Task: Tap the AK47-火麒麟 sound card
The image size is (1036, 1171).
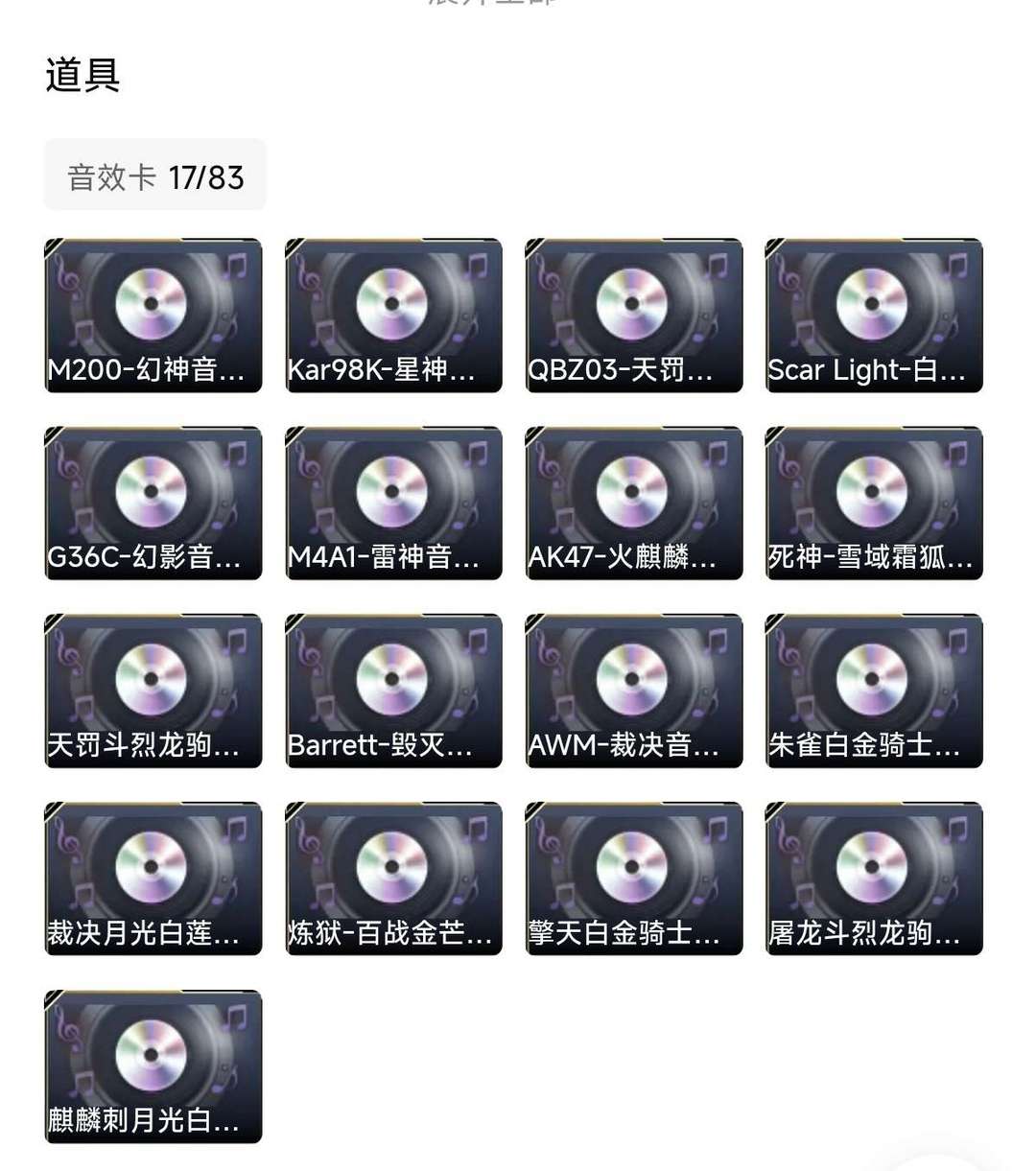Action: 634,504
